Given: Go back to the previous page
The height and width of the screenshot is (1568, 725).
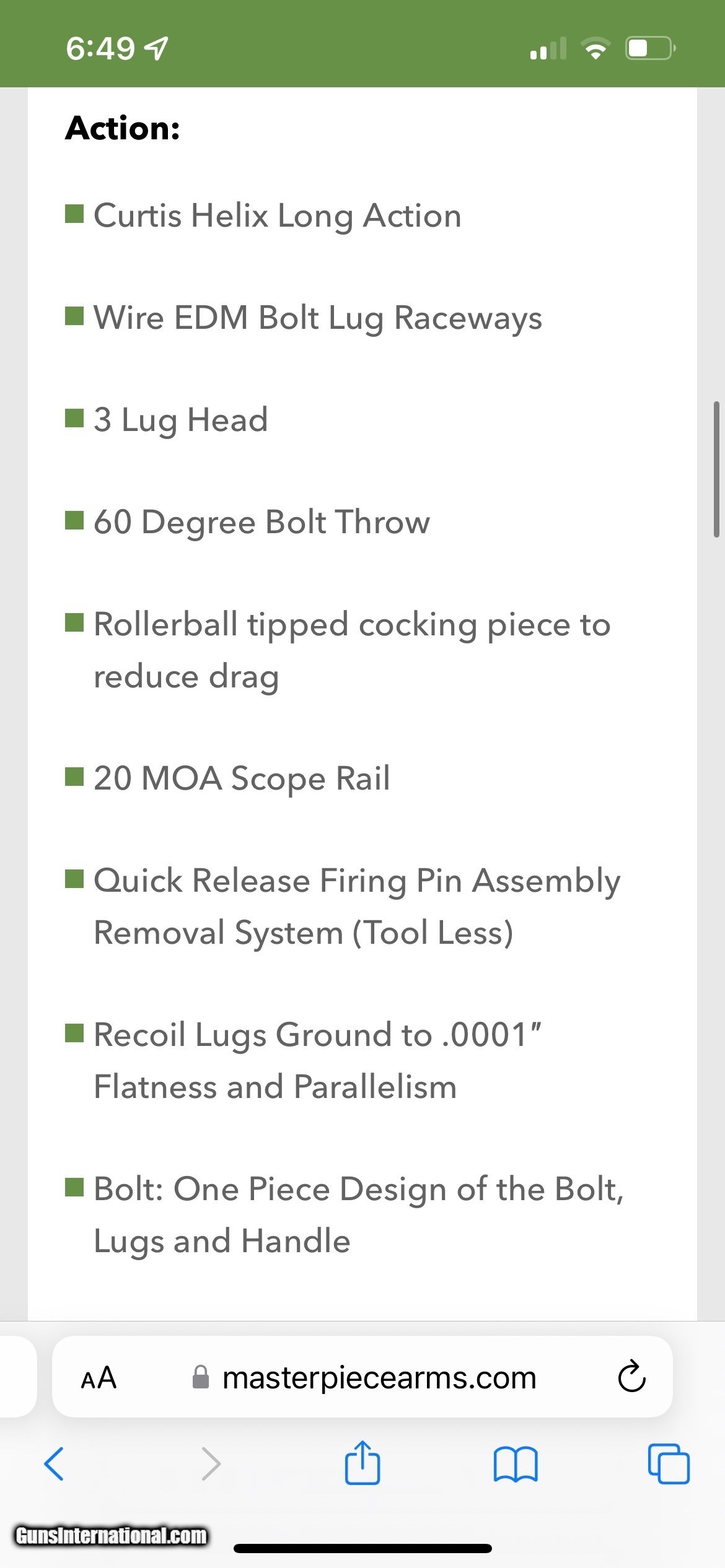Looking at the screenshot, I should click(x=54, y=1464).
